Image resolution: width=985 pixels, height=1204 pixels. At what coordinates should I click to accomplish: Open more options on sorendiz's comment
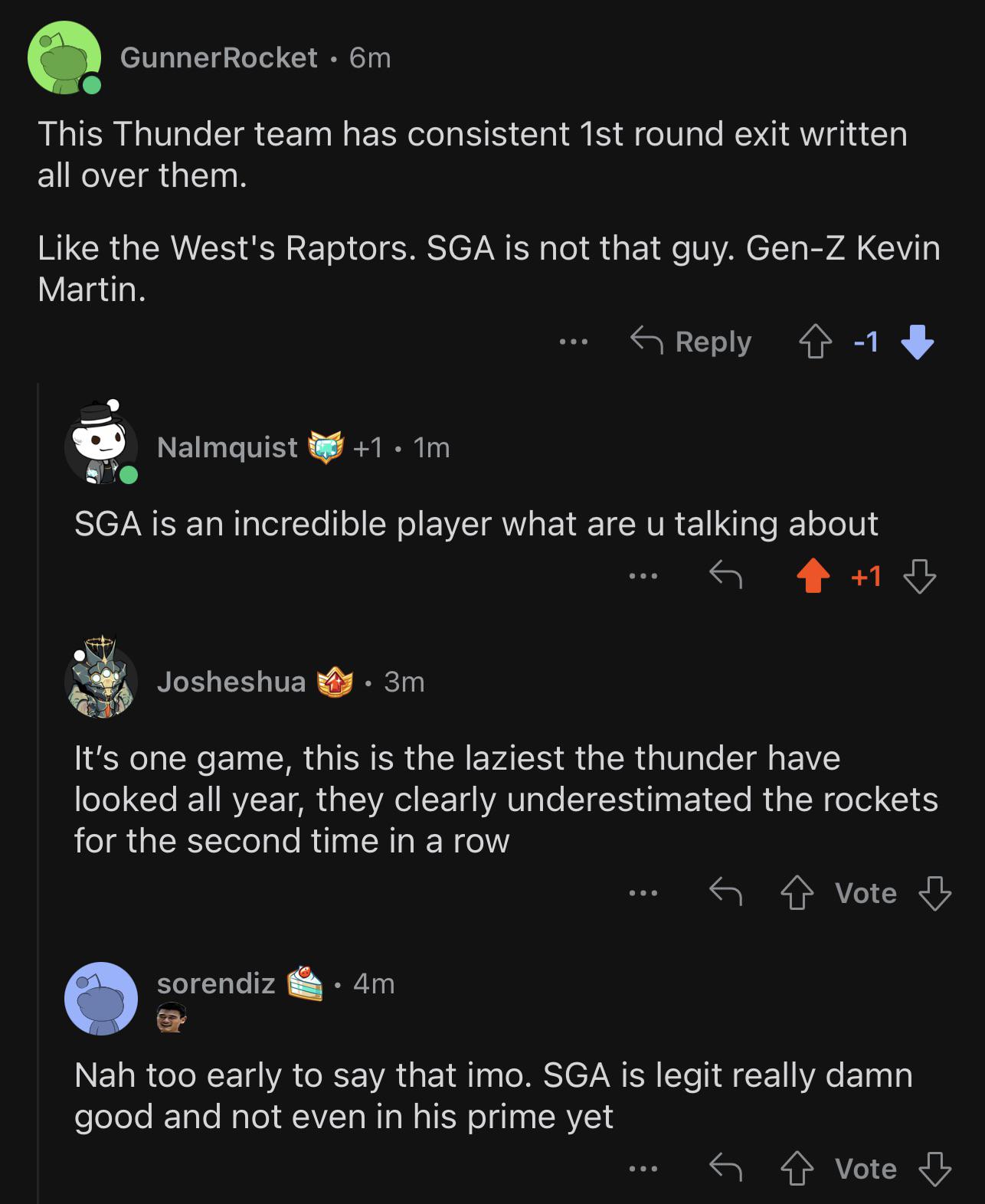tap(643, 1169)
